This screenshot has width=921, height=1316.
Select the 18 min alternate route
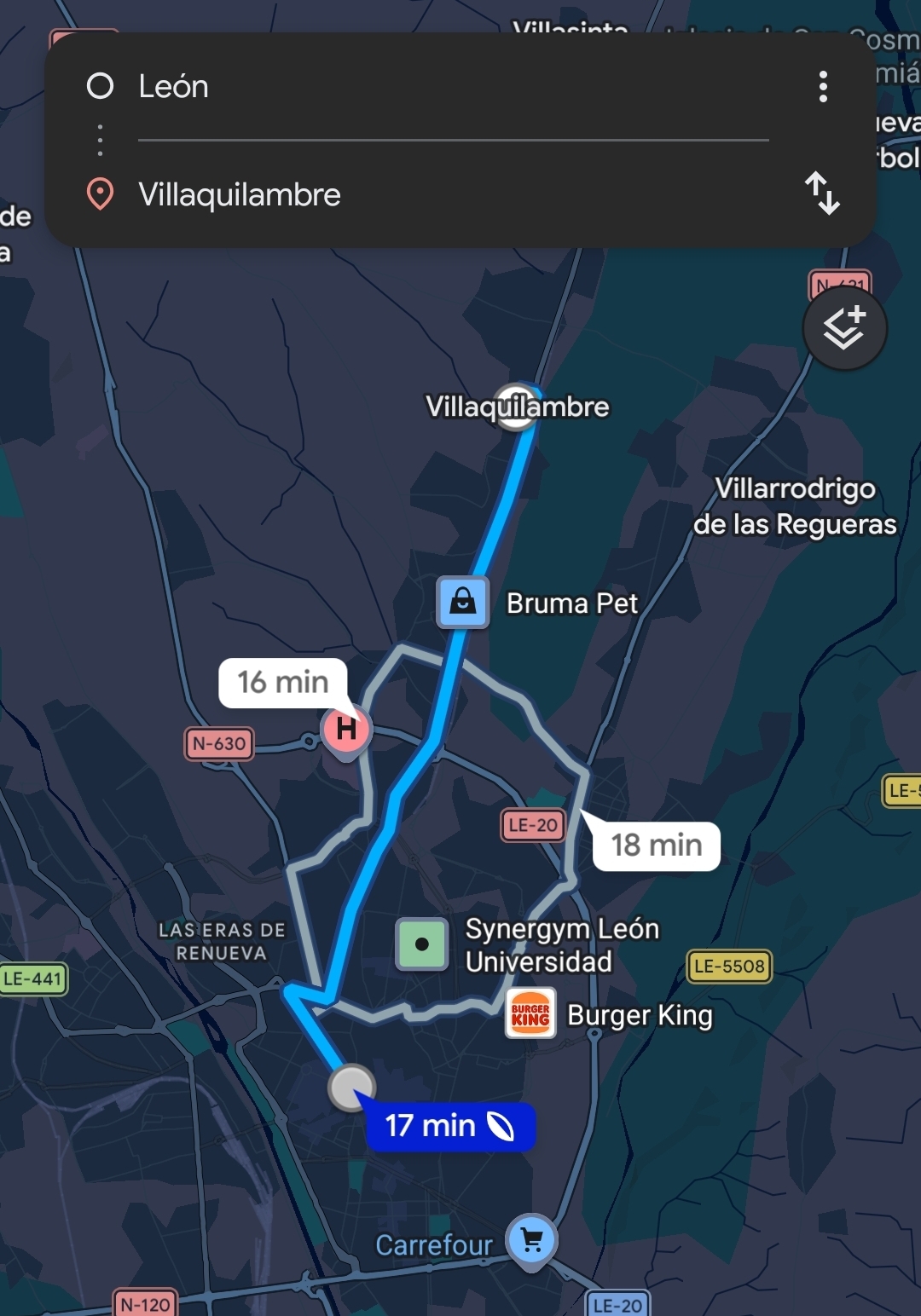coord(656,846)
